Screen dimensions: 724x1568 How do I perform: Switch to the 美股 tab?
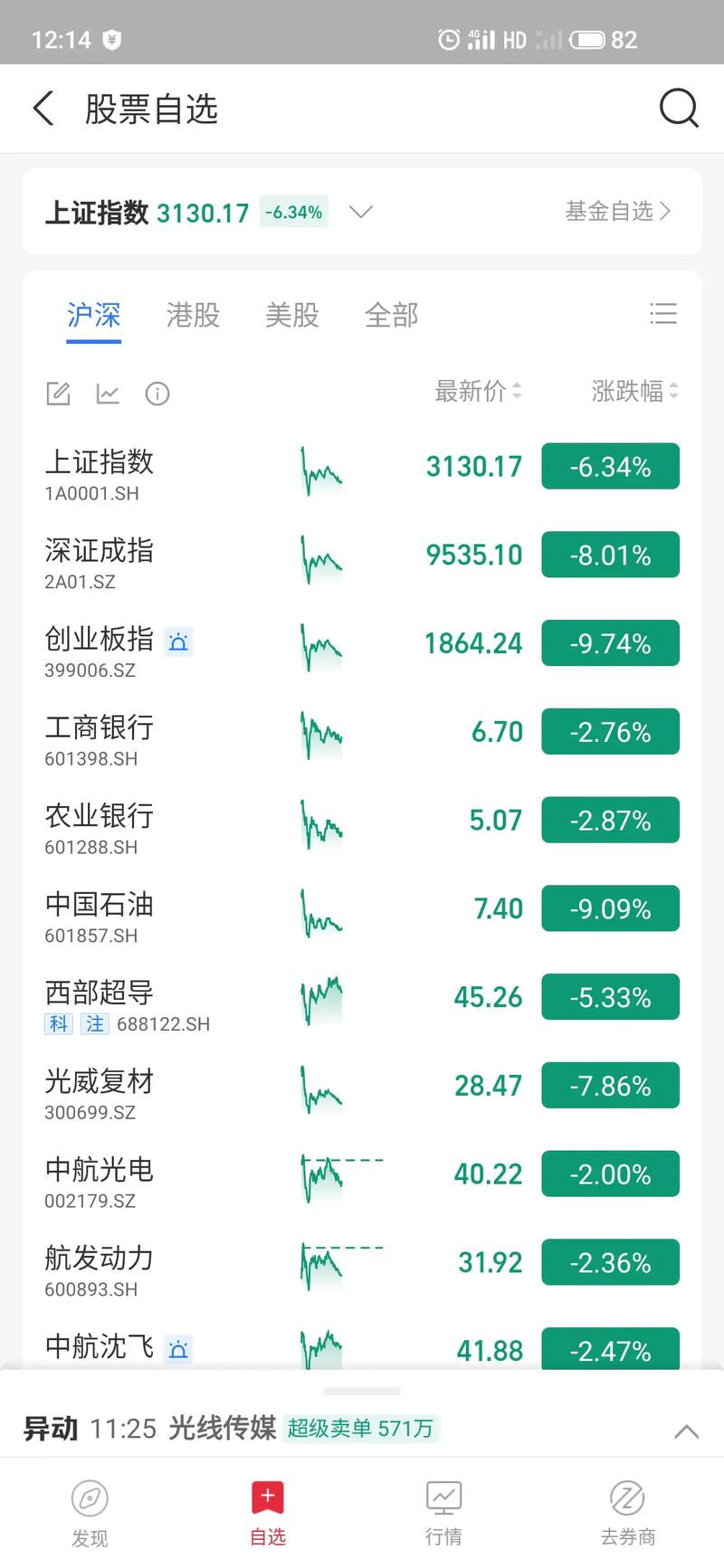click(291, 315)
